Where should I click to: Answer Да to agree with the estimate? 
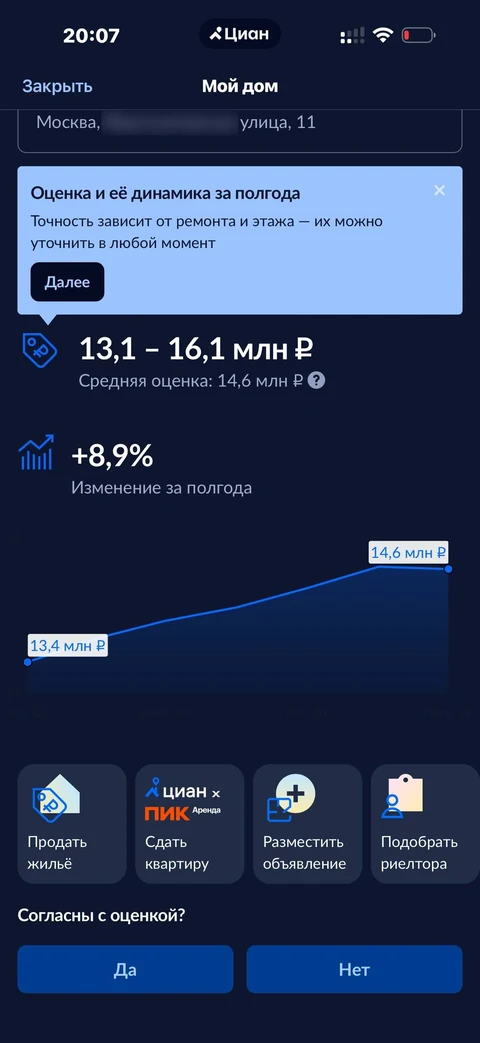[x=125, y=969]
